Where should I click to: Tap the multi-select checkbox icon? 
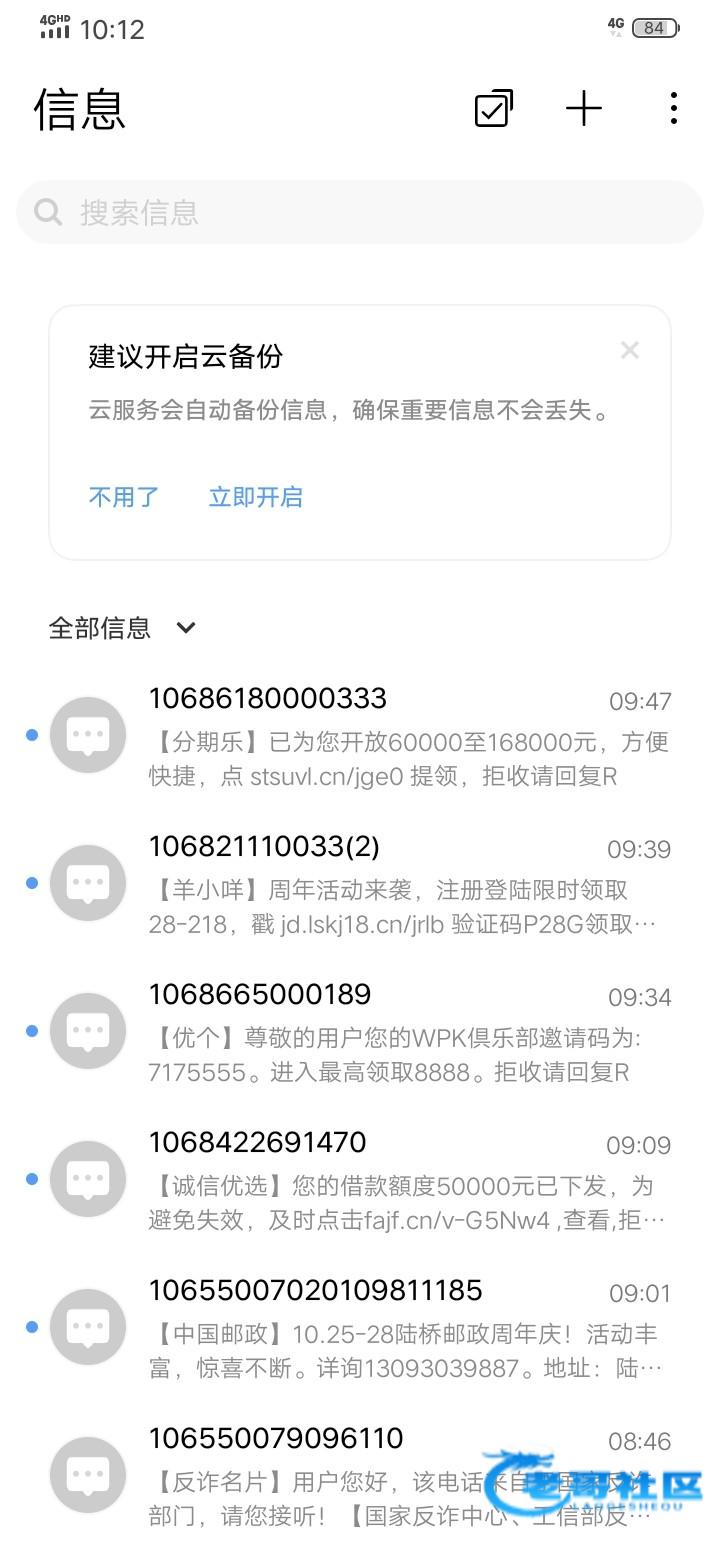tap(493, 108)
